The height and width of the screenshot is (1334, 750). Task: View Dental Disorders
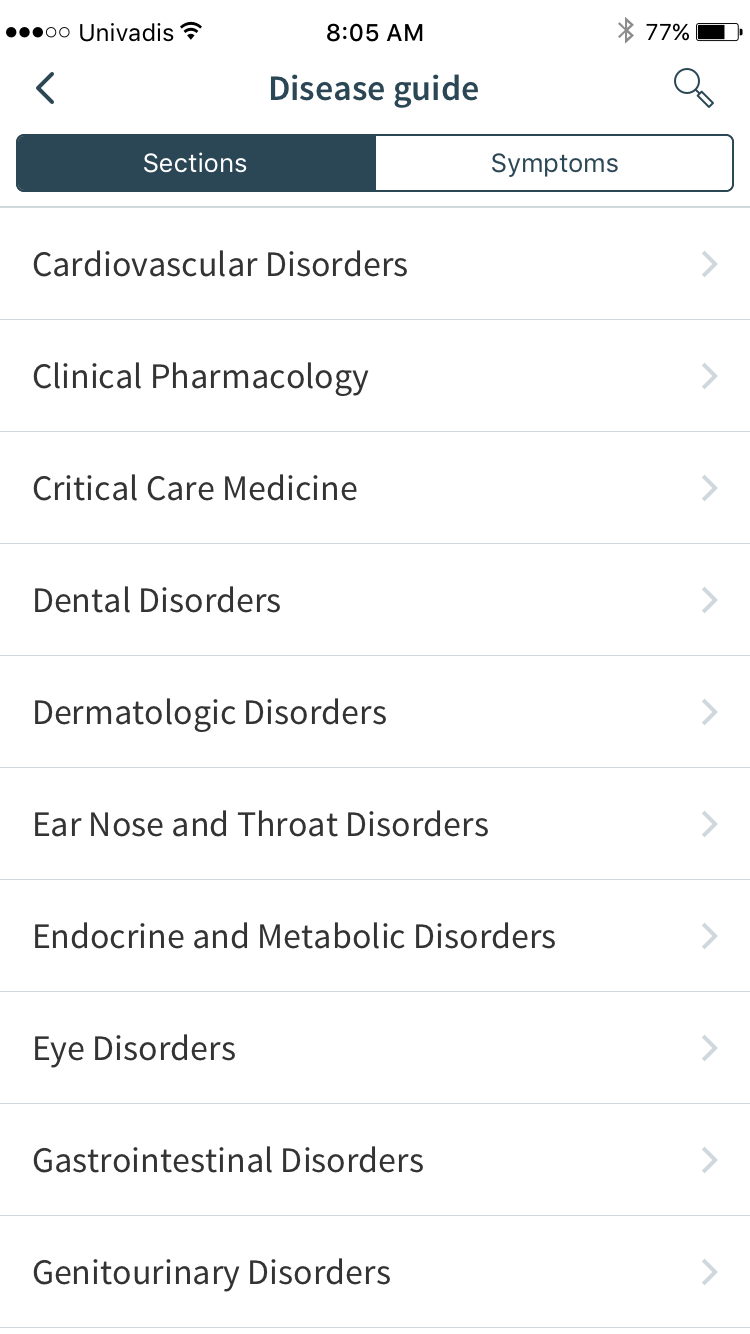(375, 601)
